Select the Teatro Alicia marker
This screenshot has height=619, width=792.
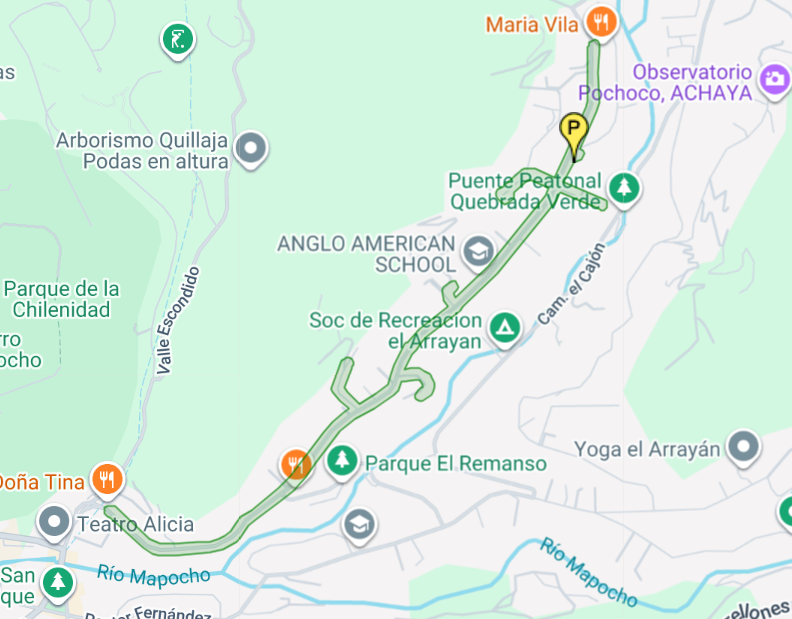[x=53, y=522]
